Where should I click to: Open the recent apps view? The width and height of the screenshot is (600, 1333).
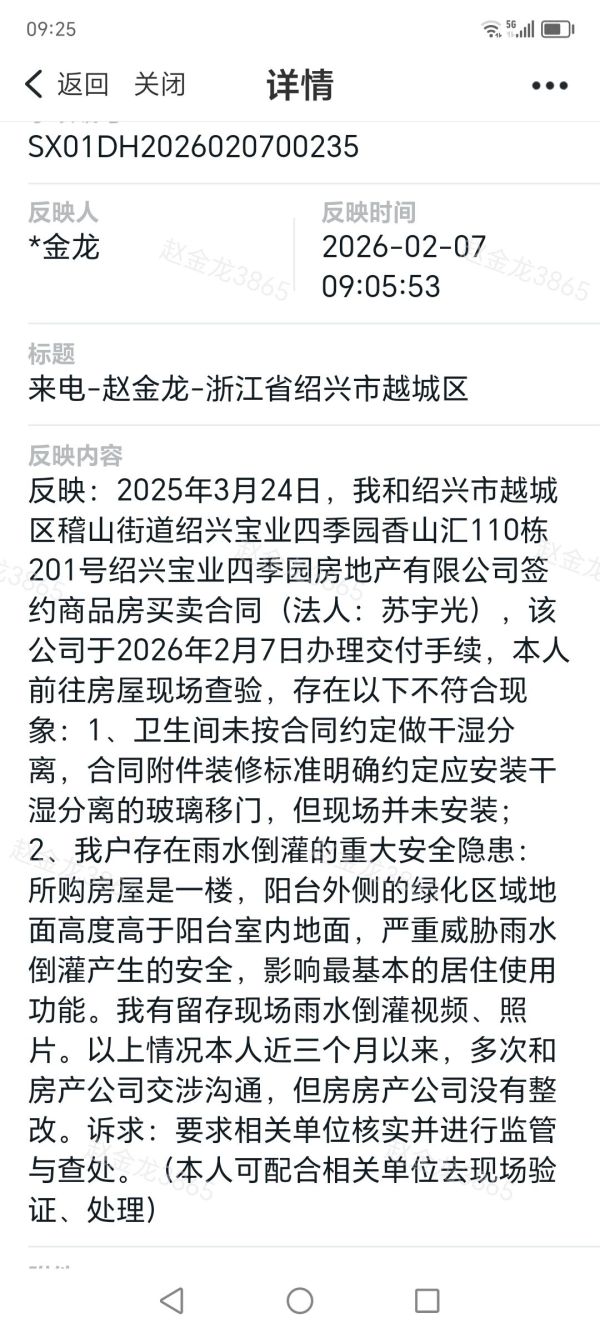point(427,1299)
